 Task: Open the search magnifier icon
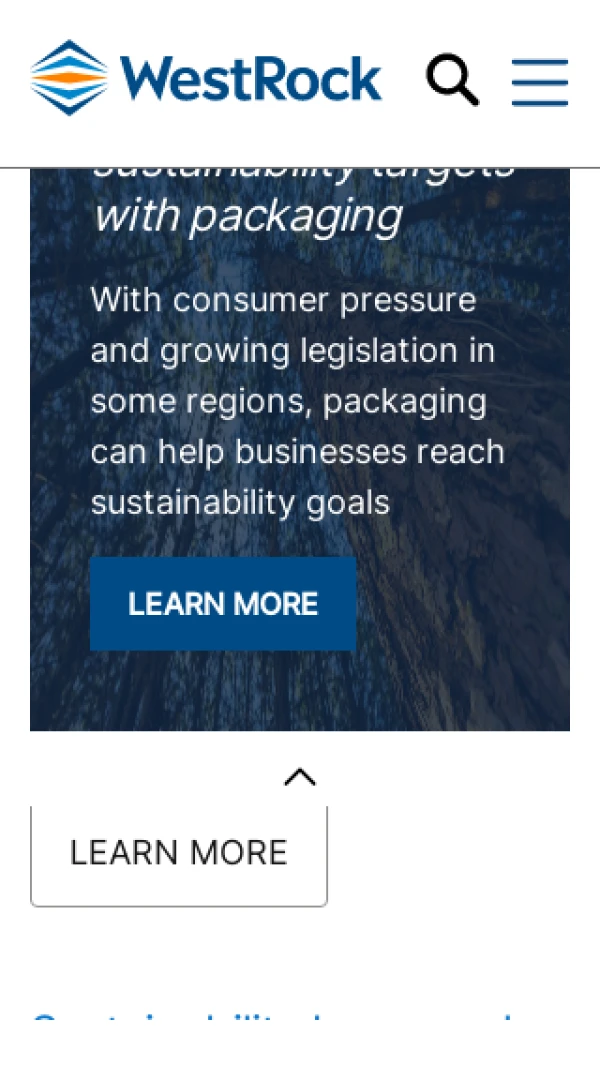pyautogui.click(x=452, y=79)
